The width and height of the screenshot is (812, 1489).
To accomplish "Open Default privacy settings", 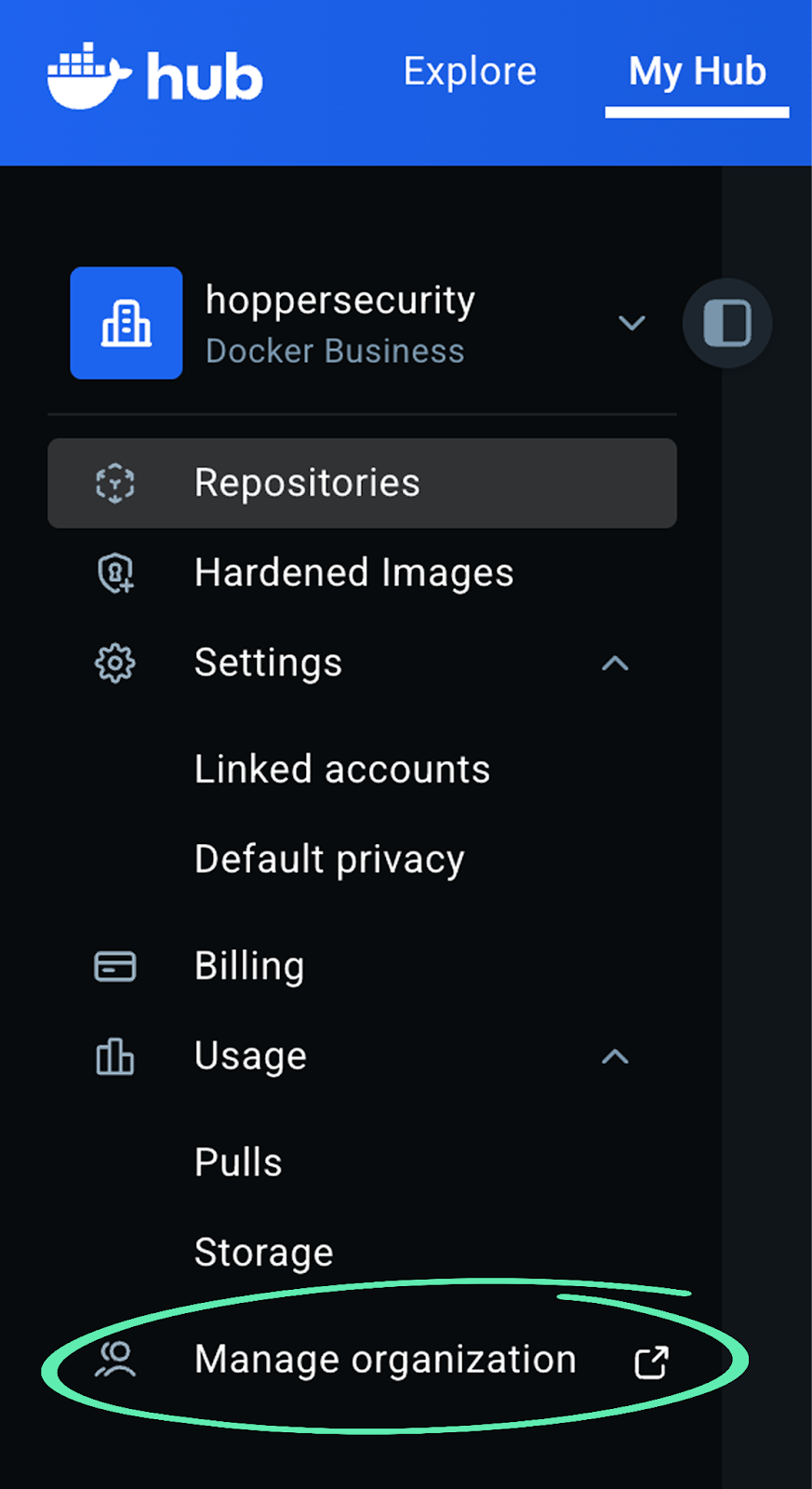I will click(x=329, y=859).
